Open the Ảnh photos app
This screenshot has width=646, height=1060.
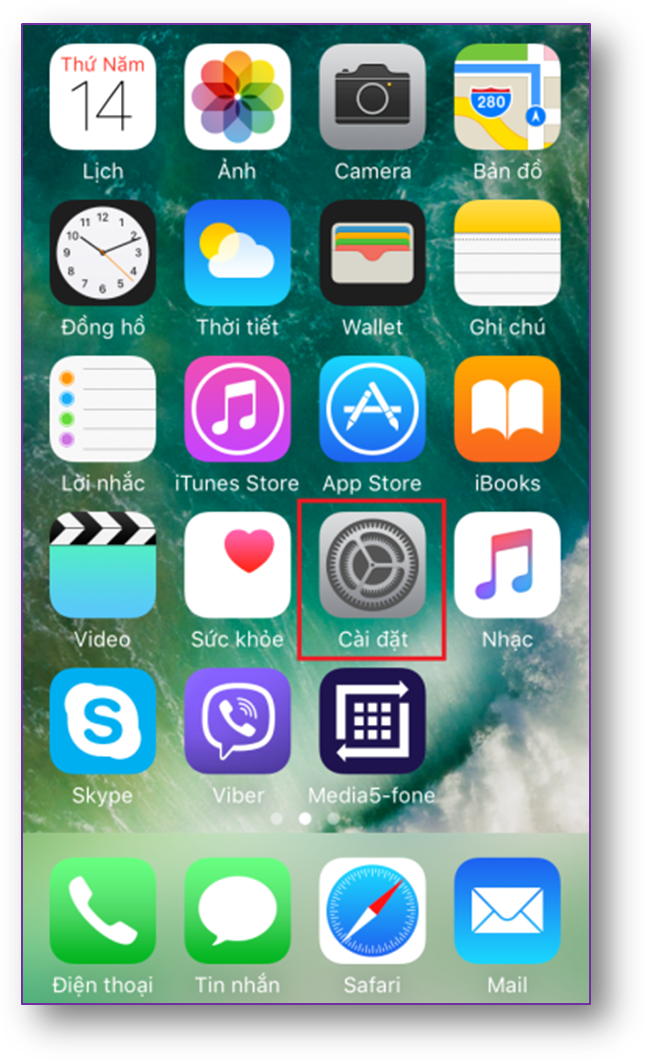[237, 97]
